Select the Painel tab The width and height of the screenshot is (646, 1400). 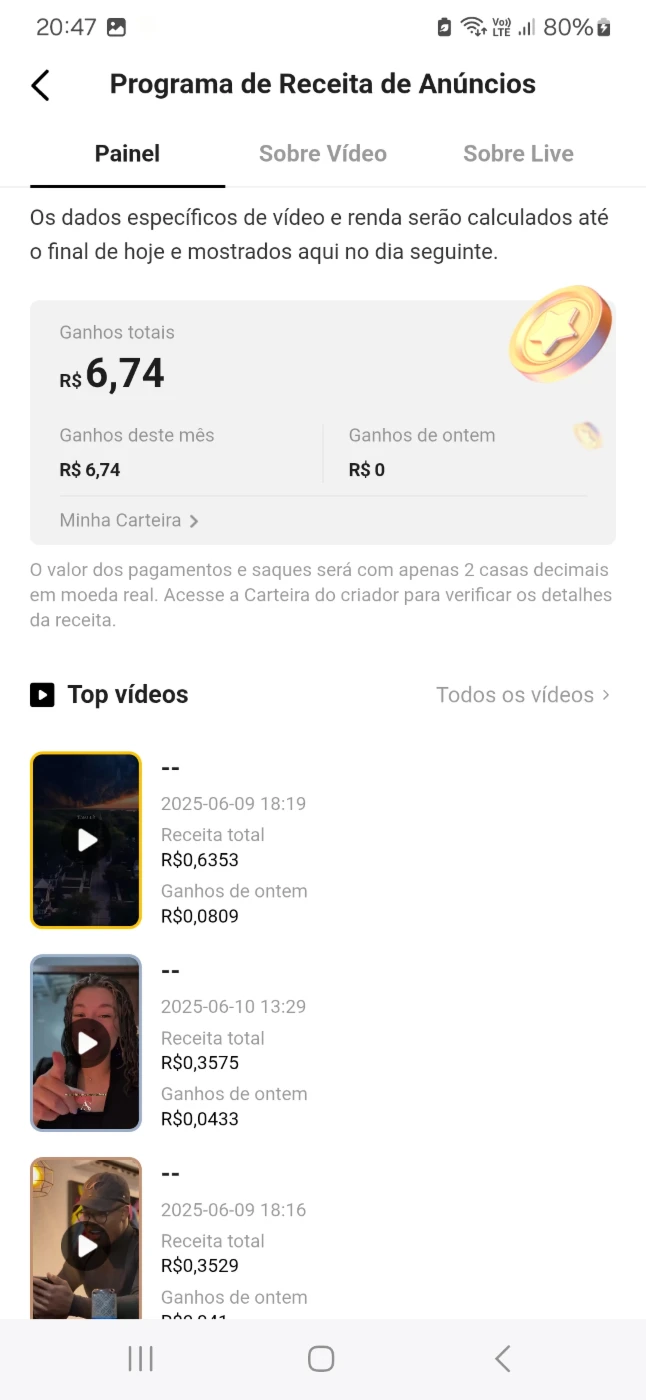point(127,154)
